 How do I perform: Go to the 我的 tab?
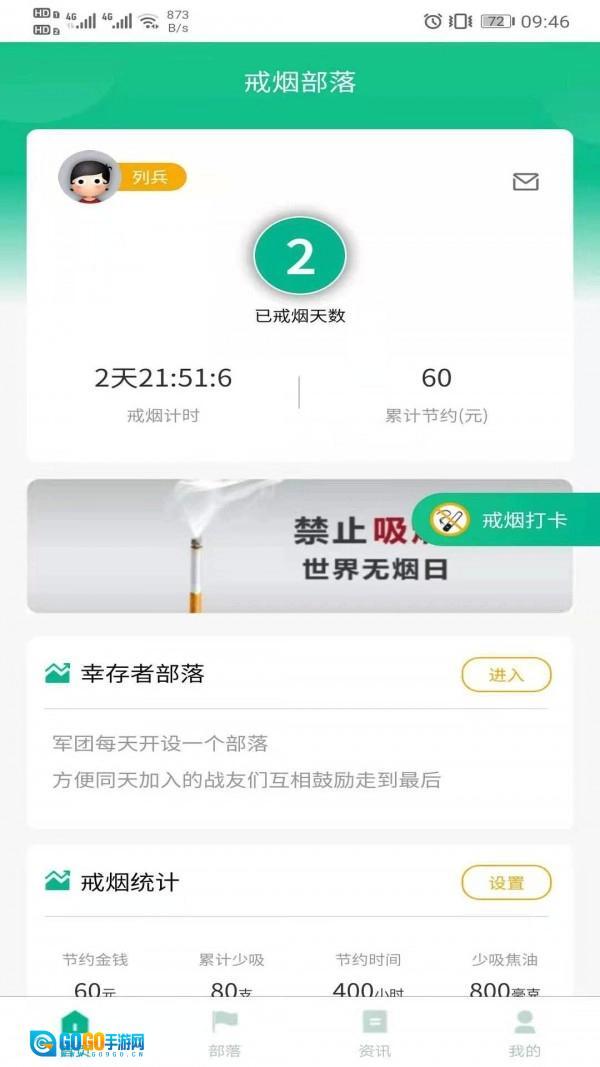[524, 1032]
